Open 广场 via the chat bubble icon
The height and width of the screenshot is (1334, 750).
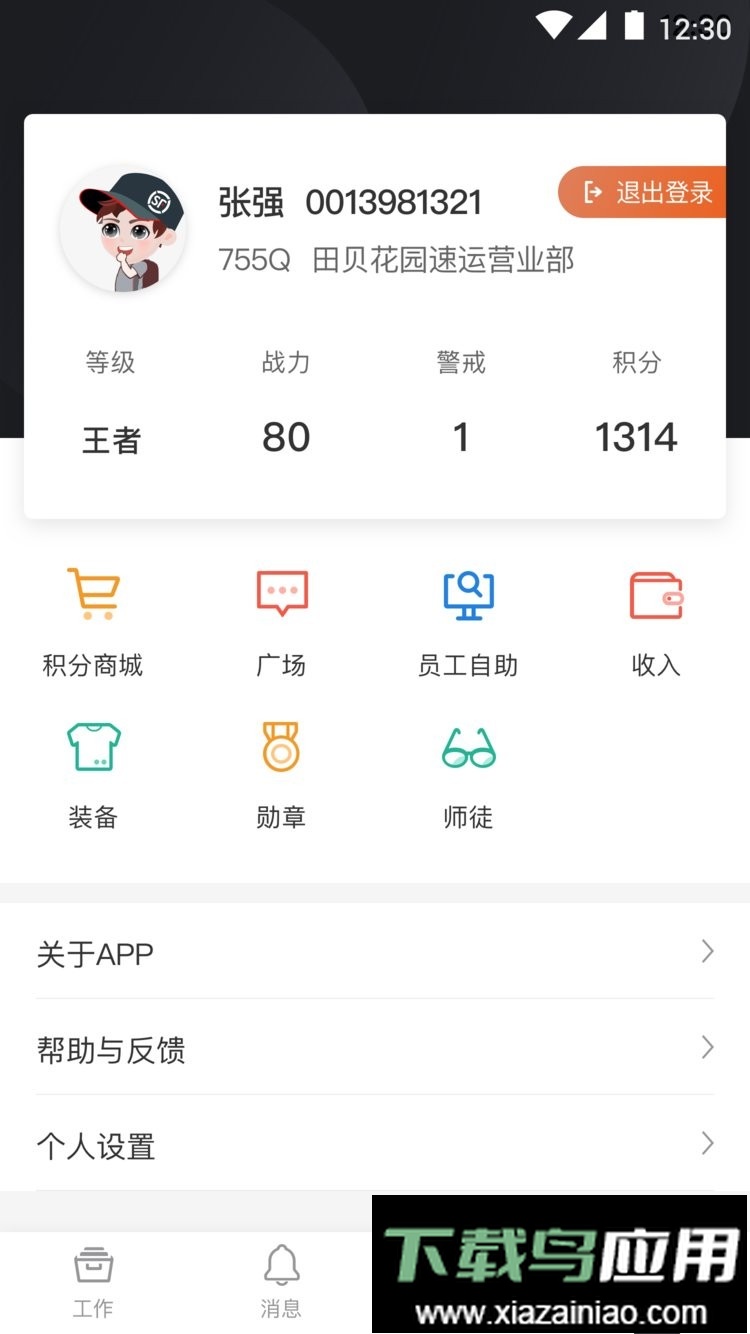point(281,592)
